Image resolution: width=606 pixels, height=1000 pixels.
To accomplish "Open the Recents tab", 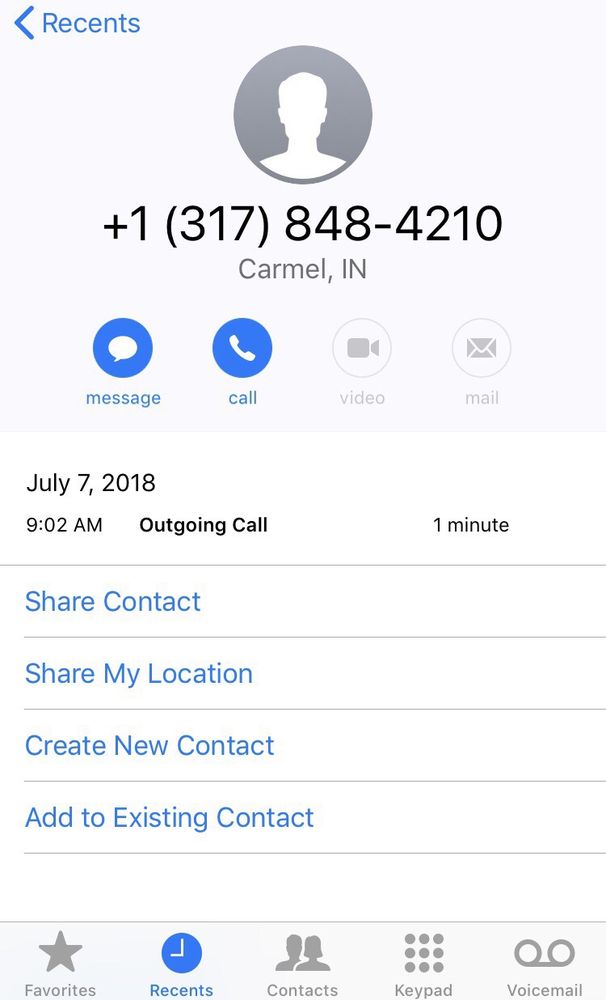I will pos(181,964).
